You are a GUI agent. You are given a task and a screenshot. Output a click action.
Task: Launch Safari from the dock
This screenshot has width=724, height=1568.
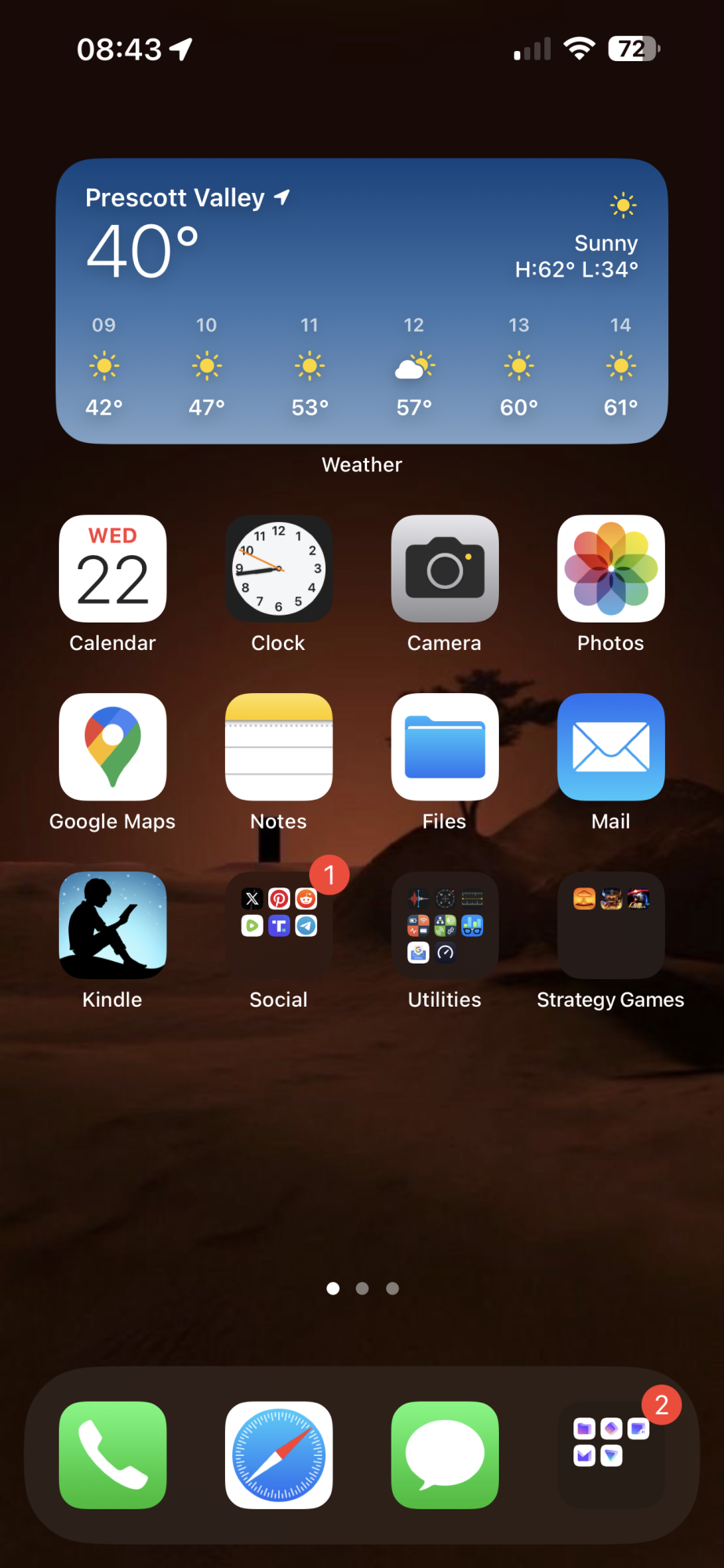pos(278,1455)
